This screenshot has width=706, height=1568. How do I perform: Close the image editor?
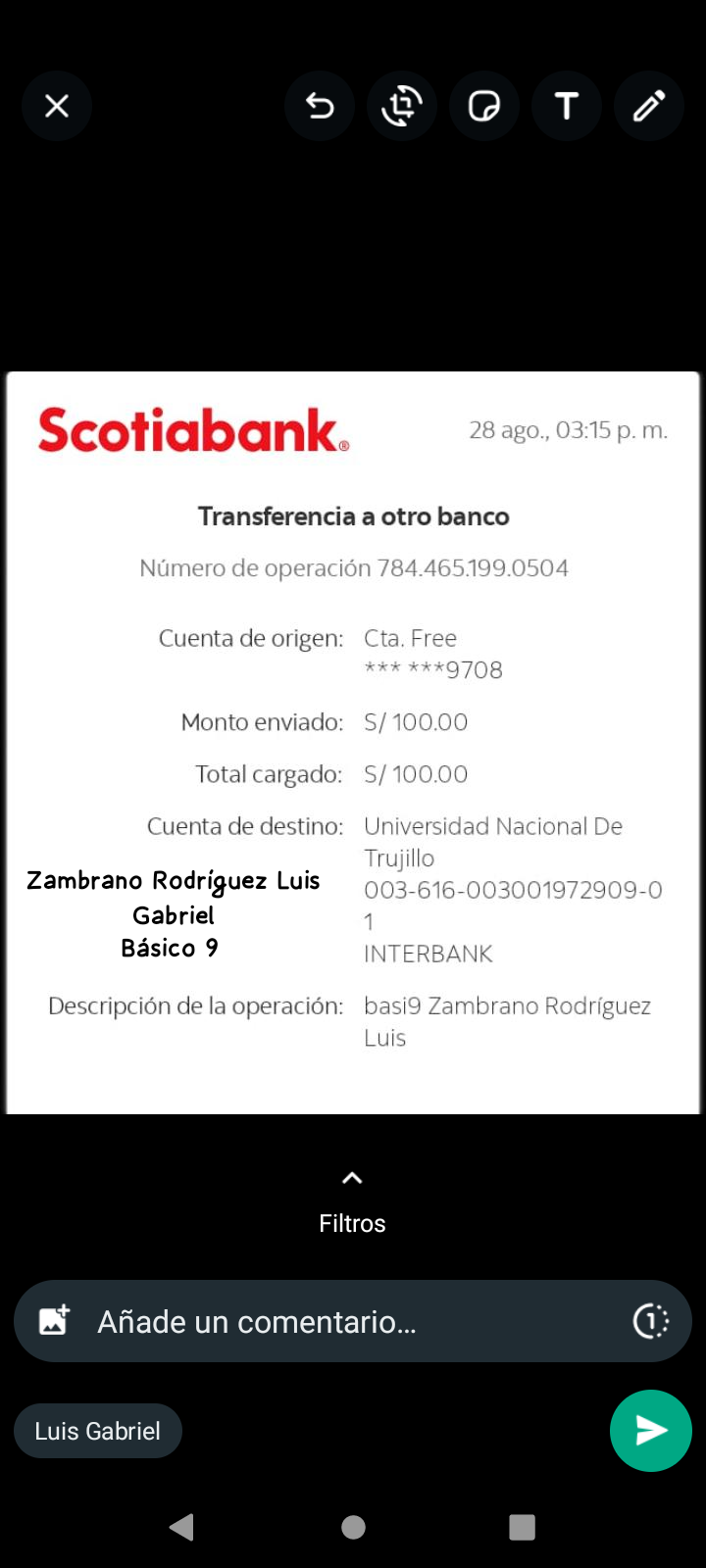57,106
